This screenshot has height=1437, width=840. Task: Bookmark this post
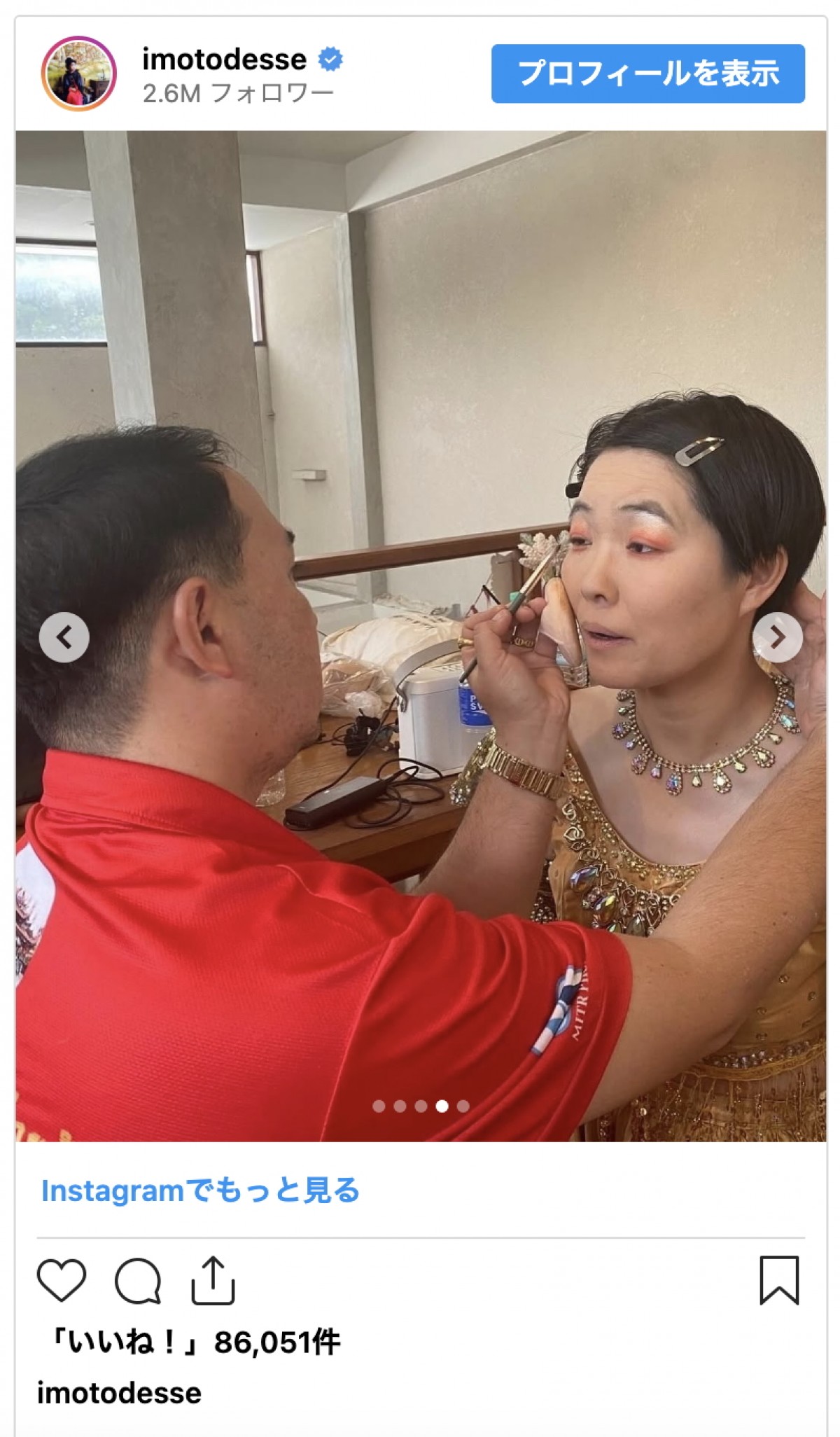tap(778, 1280)
